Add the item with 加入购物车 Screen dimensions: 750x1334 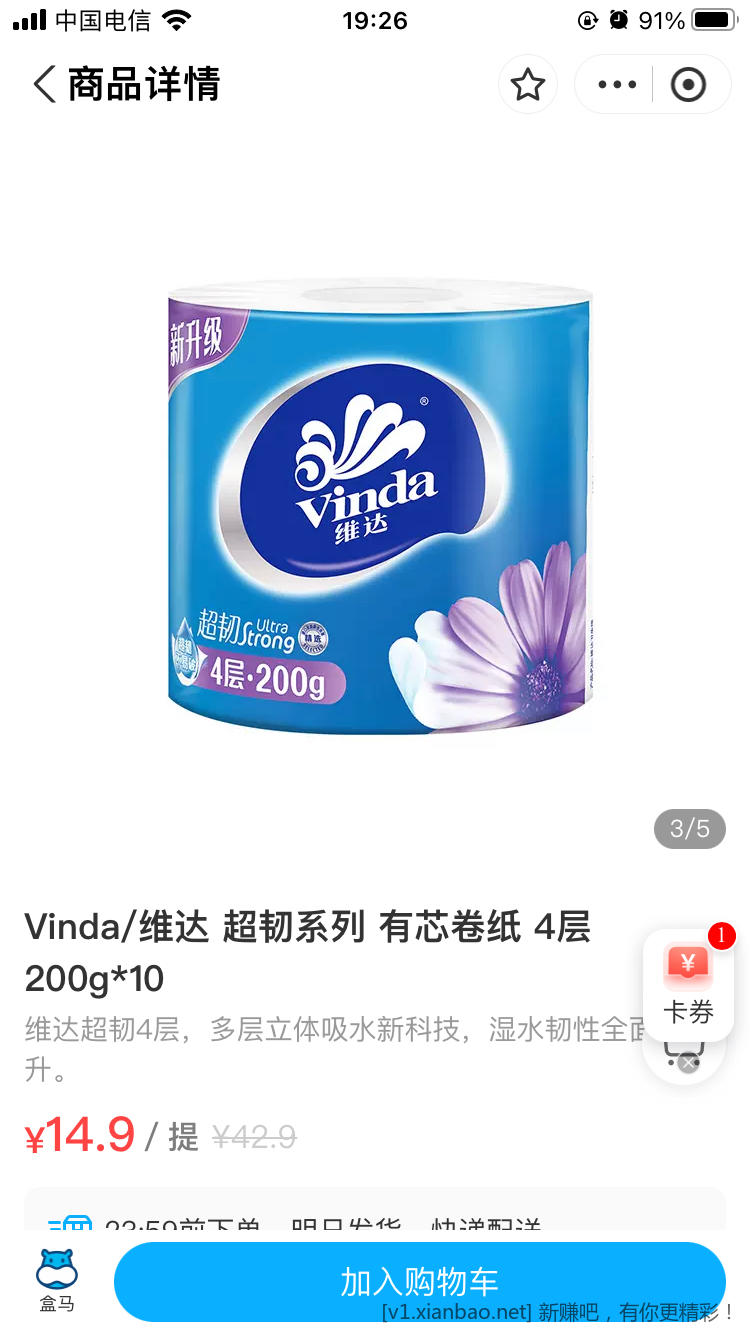click(x=419, y=1281)
